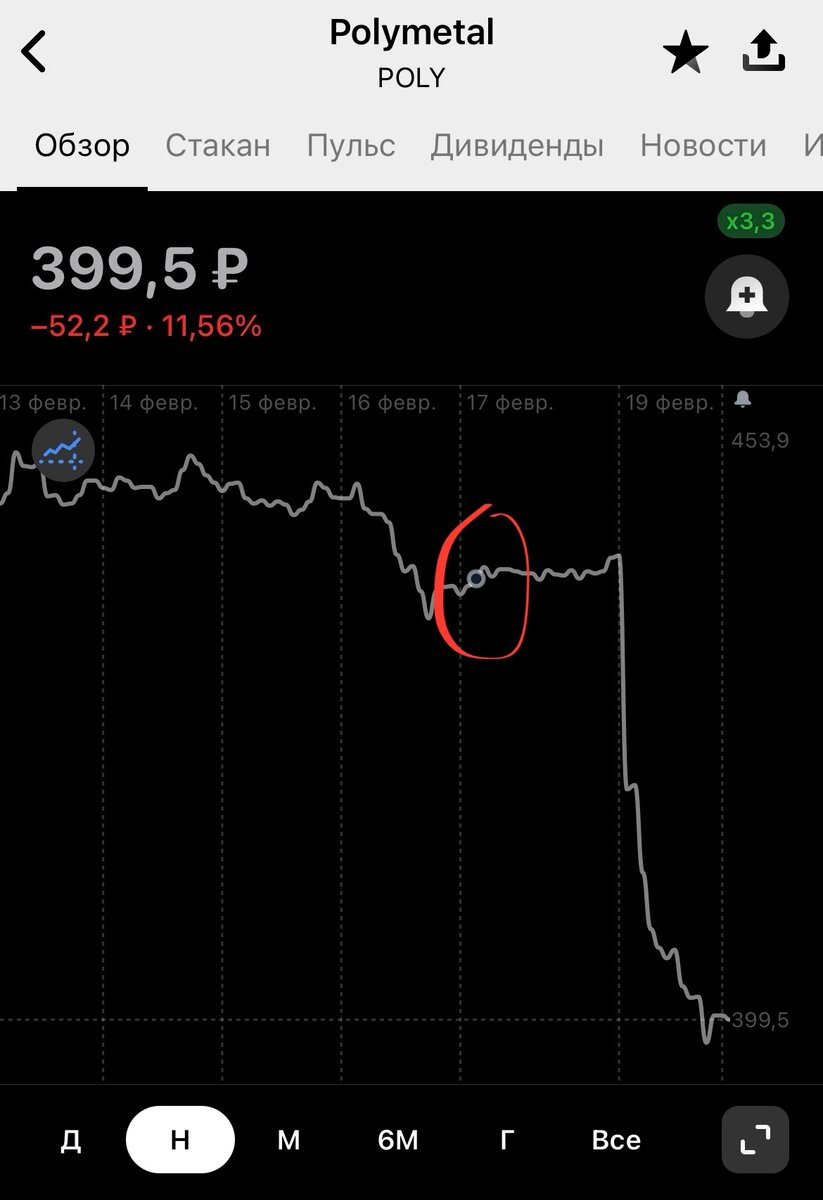Screen dimensions: 823x1200
Task: Share the Polymetal stock page
Action: click(764, 52)
